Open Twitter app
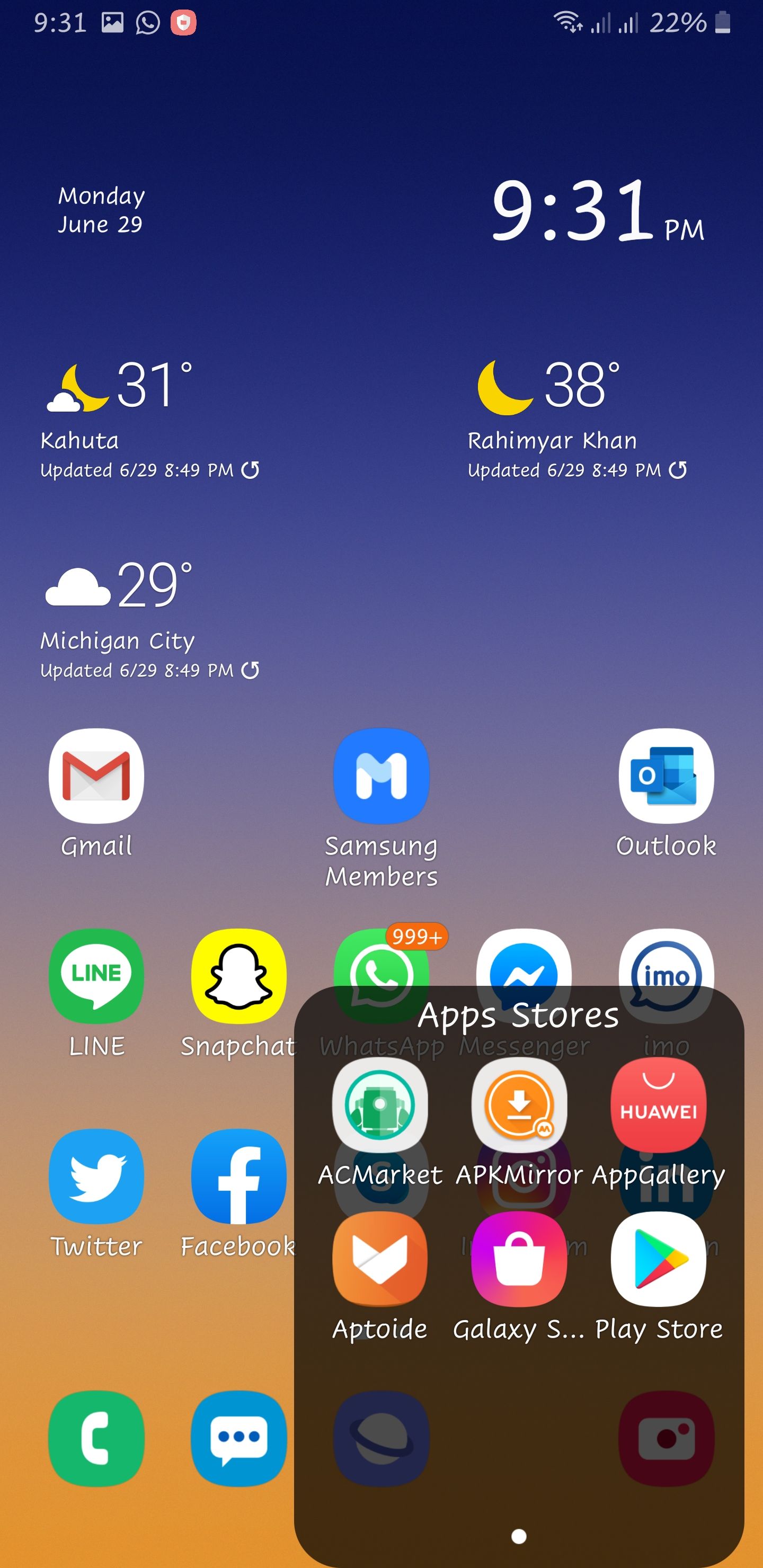The height and width of the screenshot is (1568, 763). click(x=96, y=1177)
